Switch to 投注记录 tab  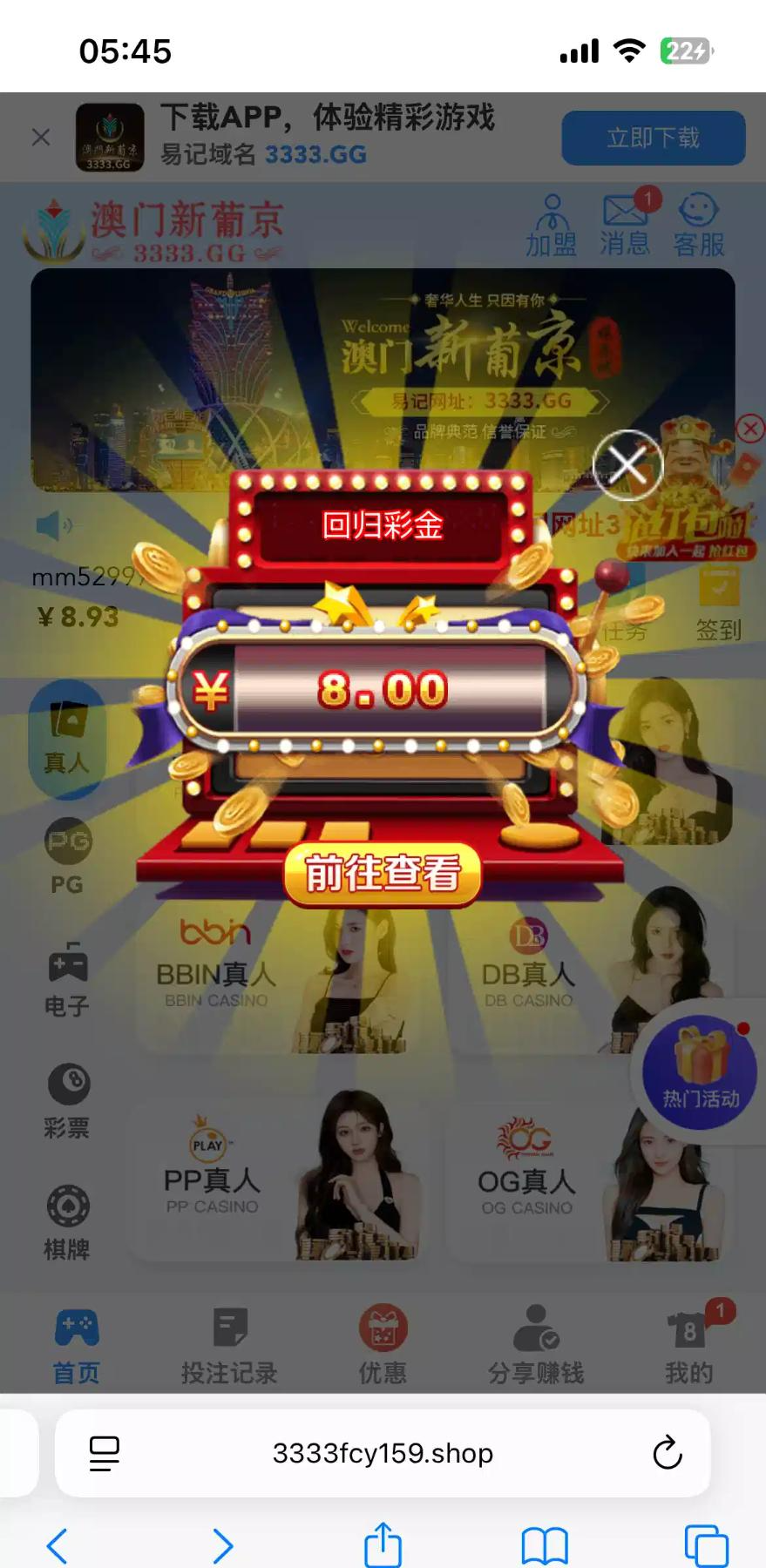click(229, 1345)
